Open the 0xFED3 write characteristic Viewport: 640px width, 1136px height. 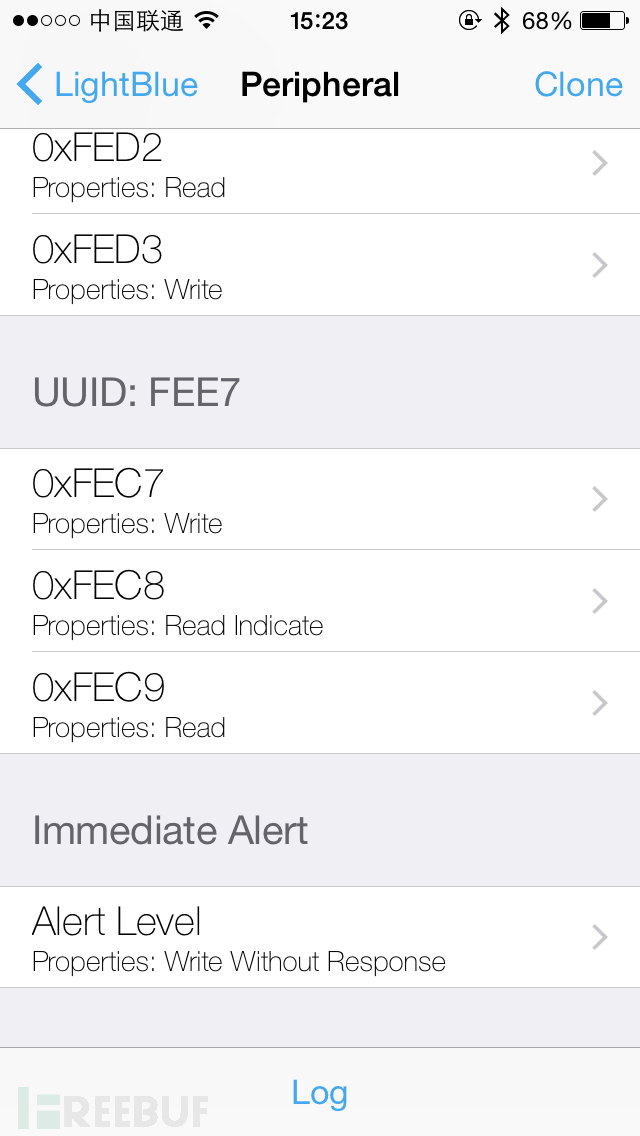[320, 266]
